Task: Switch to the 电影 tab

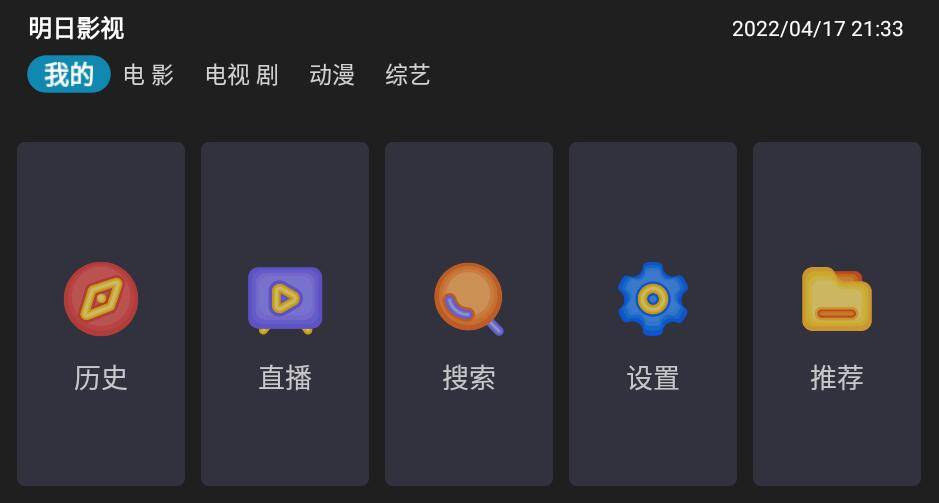Action: click(x=148, y=75)
